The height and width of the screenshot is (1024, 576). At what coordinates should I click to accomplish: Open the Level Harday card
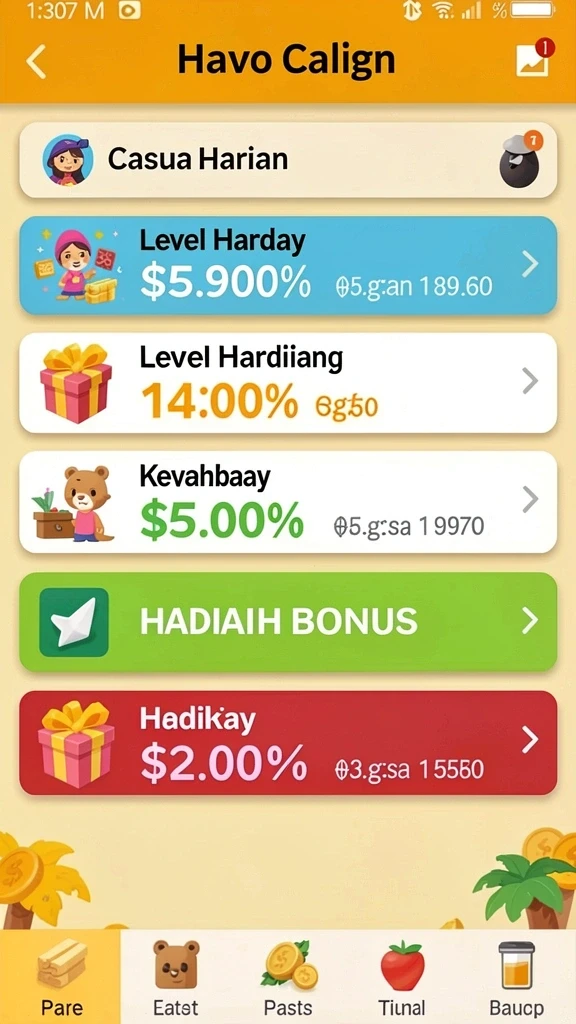288,265
